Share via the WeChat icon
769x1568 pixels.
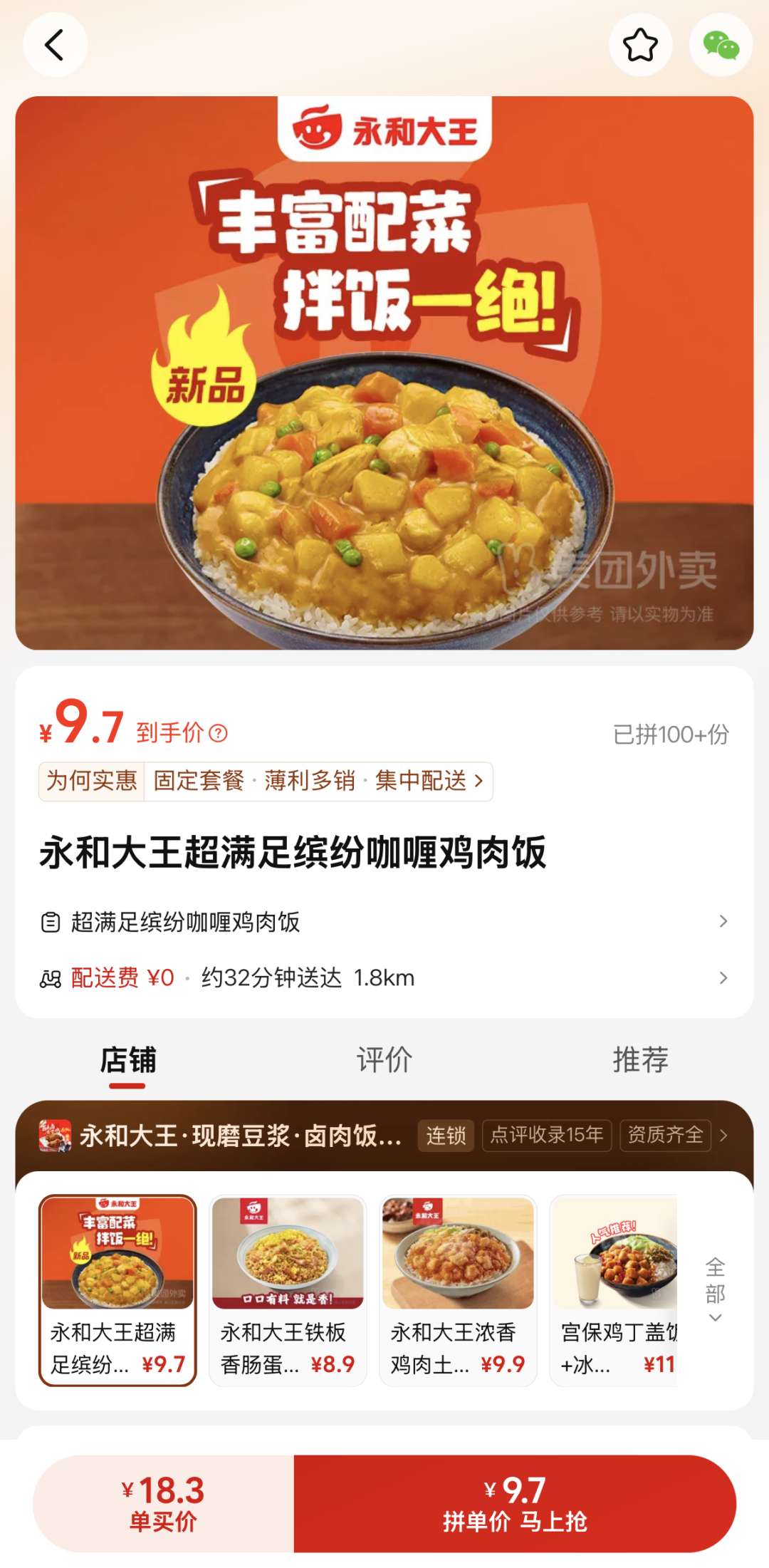(x=721, y=45)
